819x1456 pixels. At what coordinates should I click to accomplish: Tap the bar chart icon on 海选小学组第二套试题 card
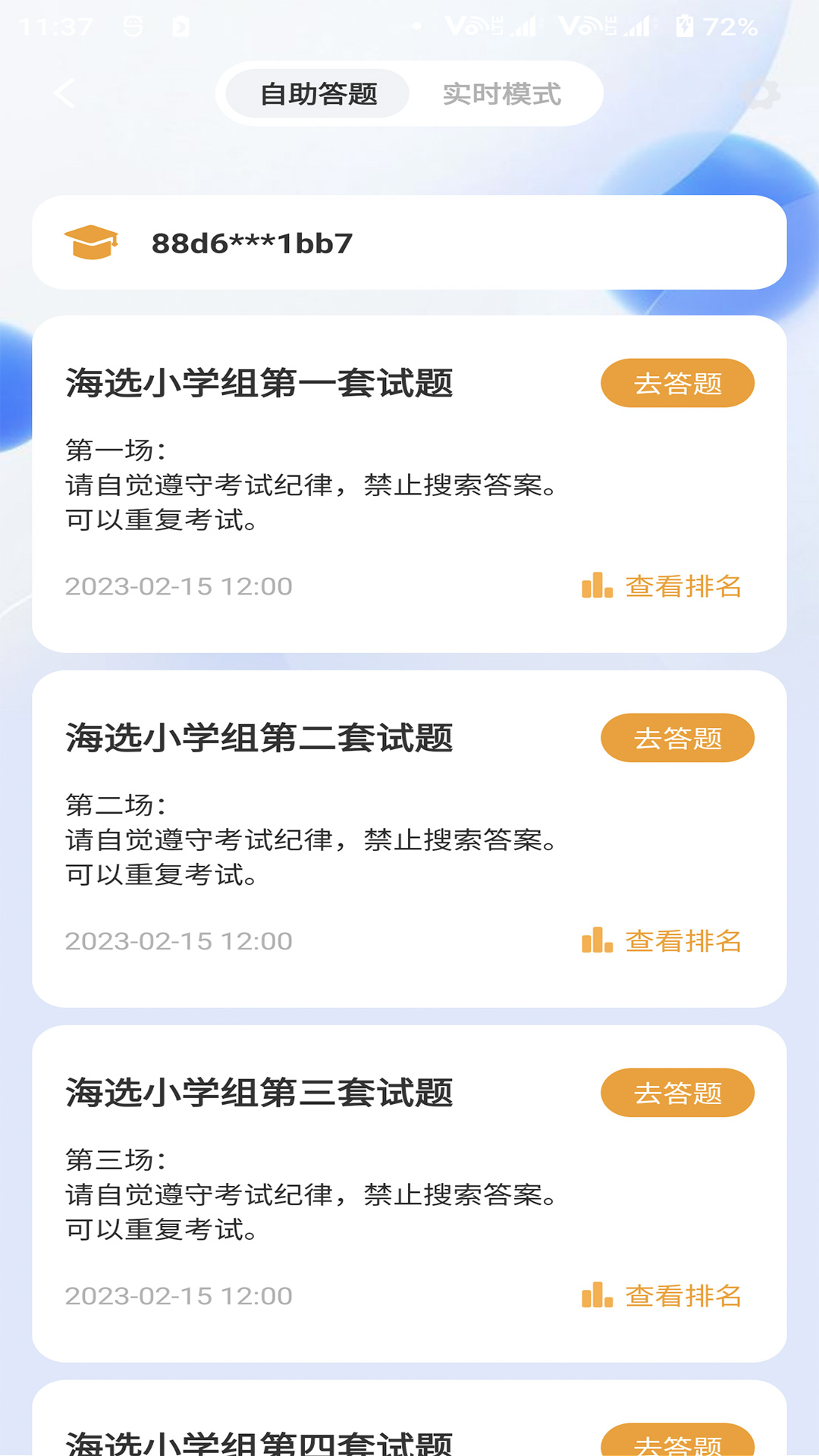click(x=596, y=941)
